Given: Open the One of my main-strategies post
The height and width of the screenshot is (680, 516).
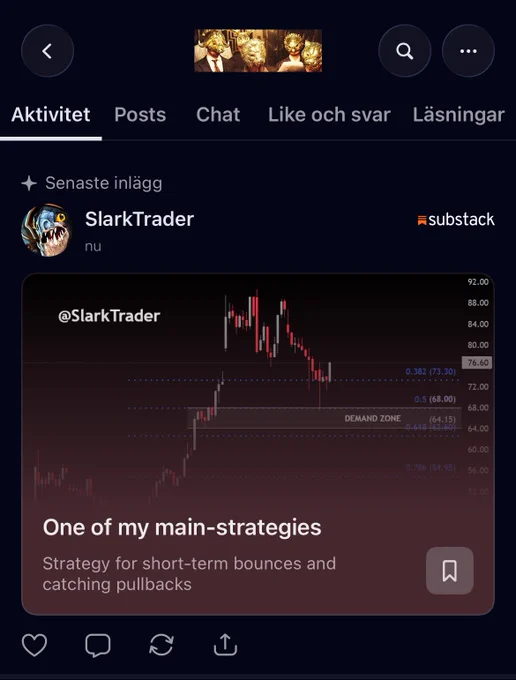Looking at the screenshot, I should click(x=258, y=444).
